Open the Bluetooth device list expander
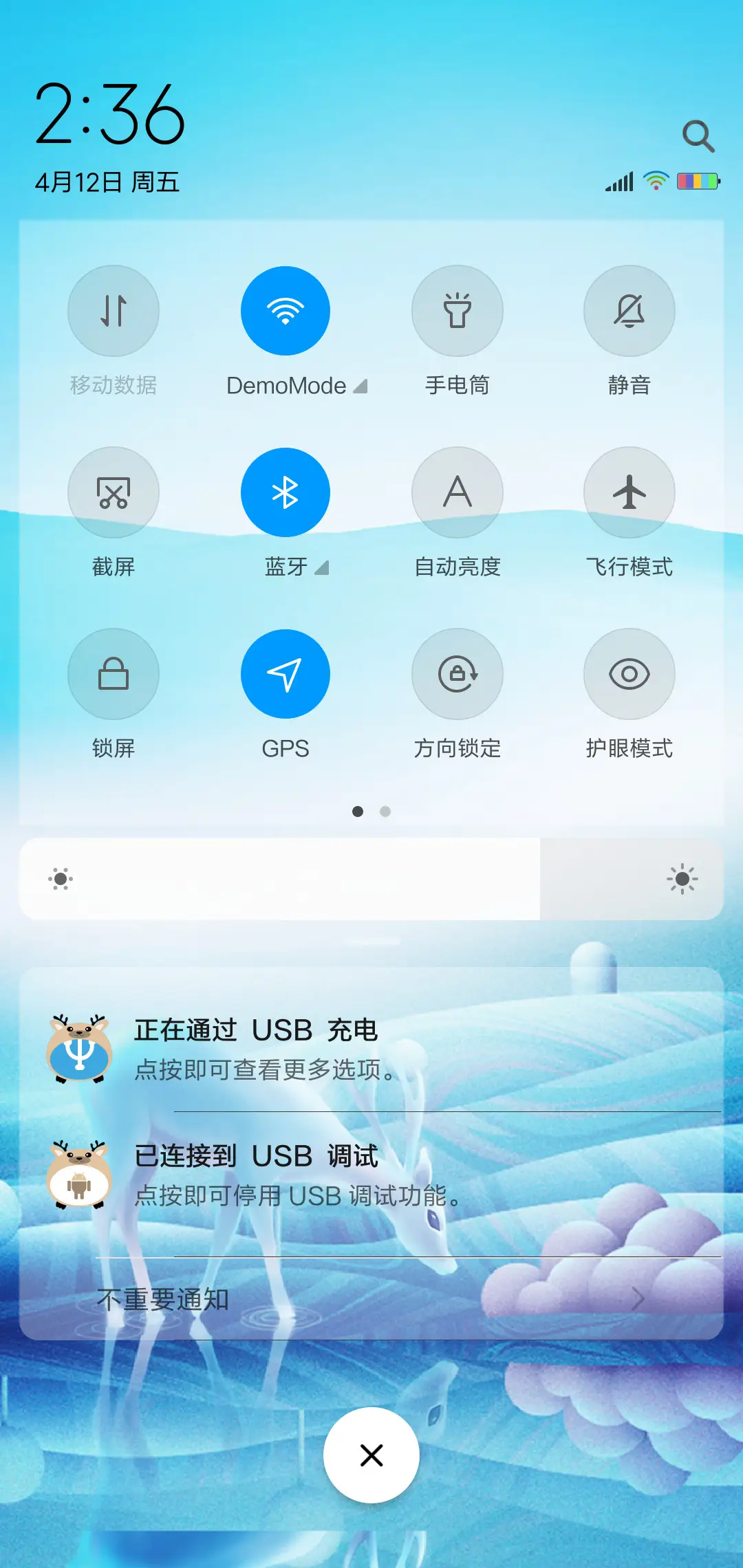The image size is (743, 1568). pyautogui.click(x=323, y=568)
